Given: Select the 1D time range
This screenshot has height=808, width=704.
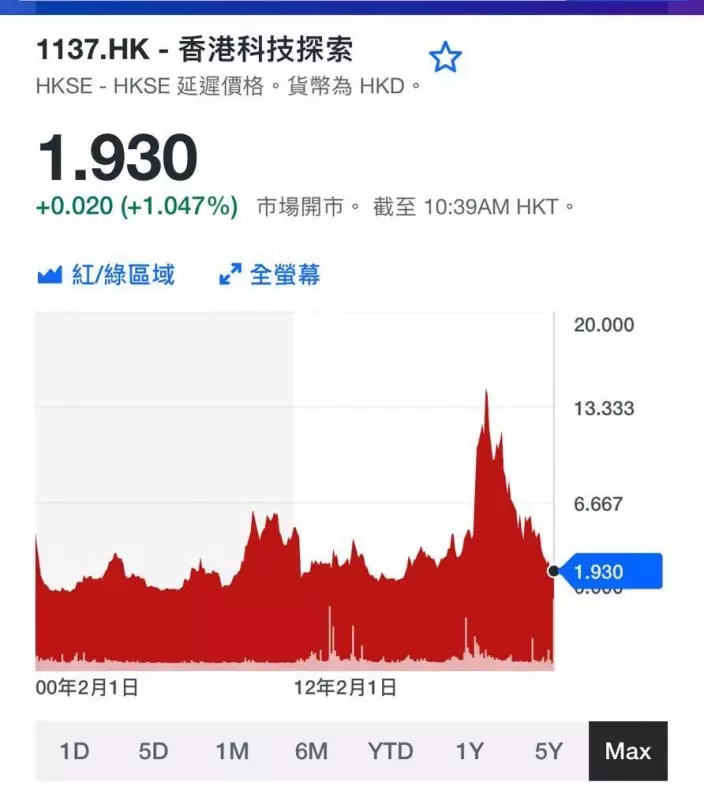Looking at the screenshot, I should (74, 751).
